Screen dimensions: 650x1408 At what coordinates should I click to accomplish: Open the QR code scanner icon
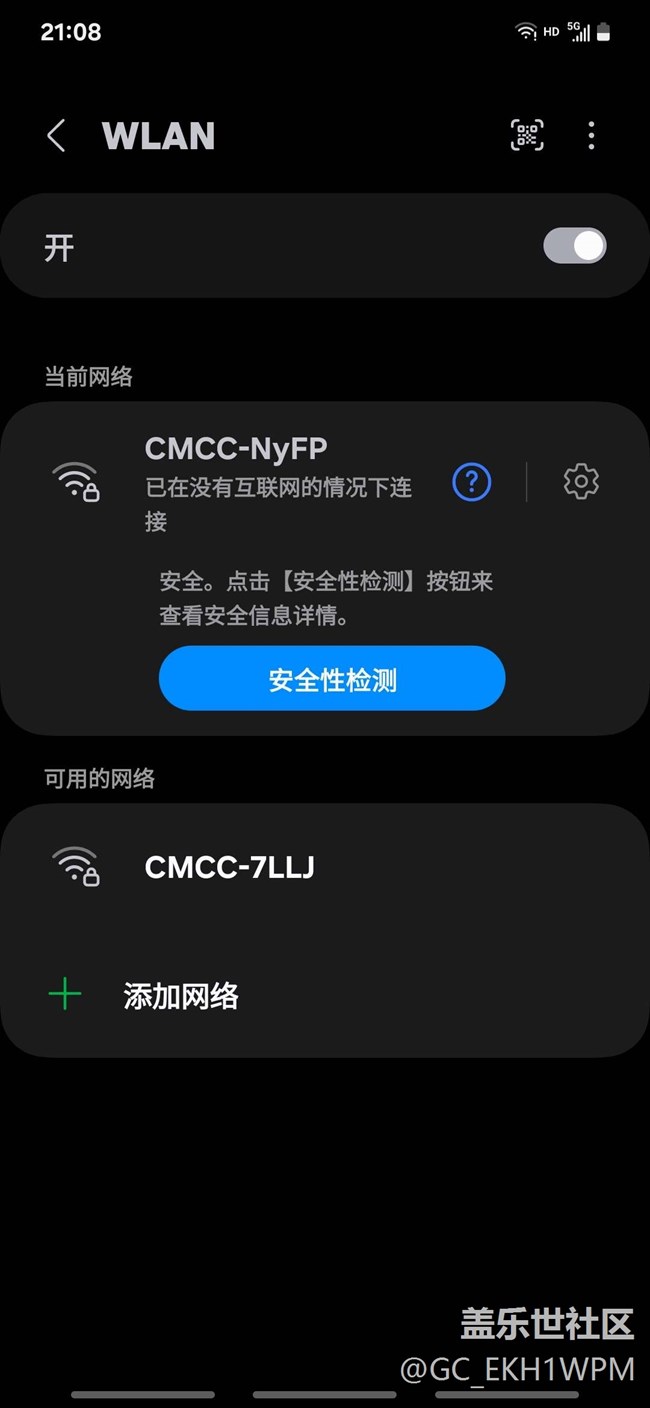pos(527,135)
